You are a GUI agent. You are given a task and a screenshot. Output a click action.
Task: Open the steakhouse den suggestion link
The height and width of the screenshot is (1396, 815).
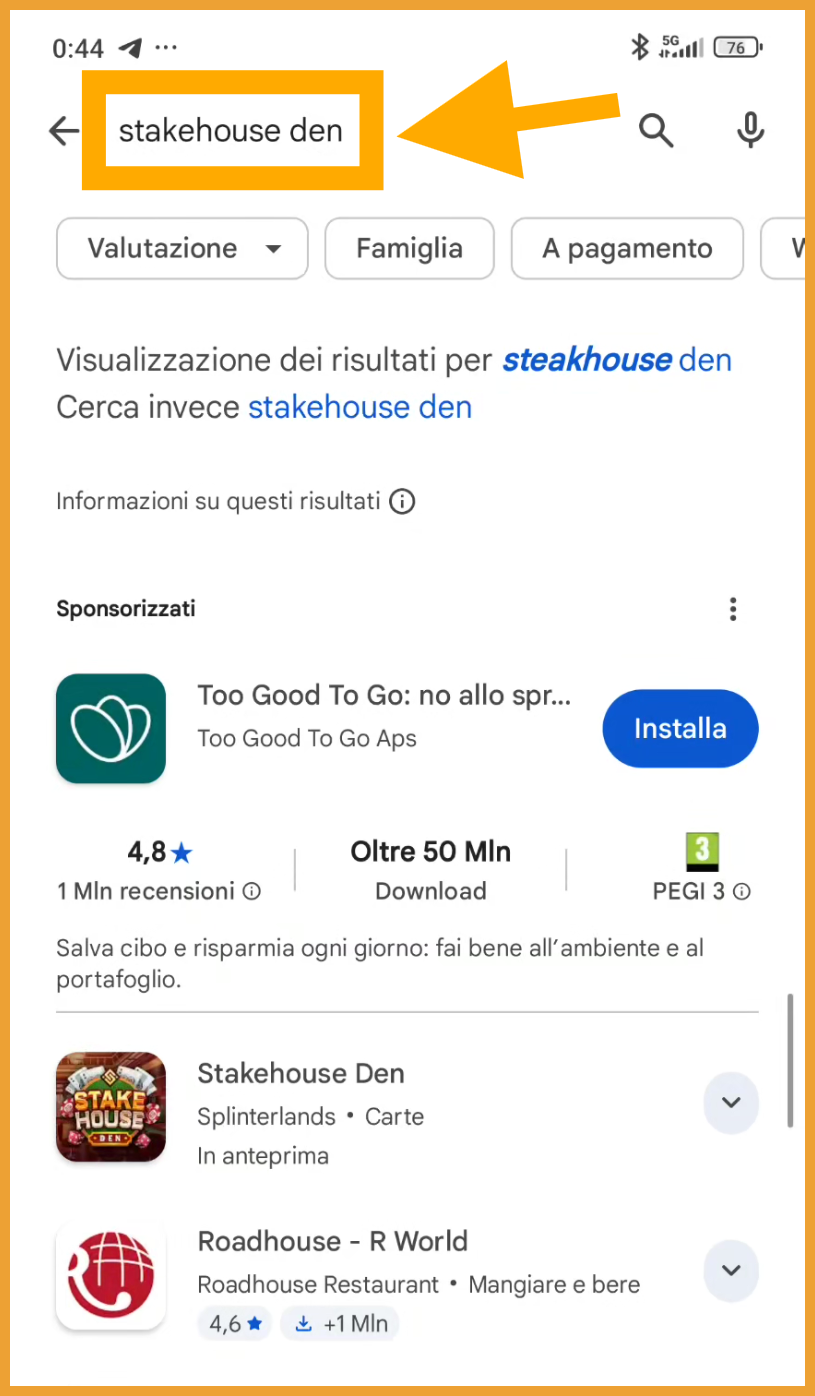(616, 360)
